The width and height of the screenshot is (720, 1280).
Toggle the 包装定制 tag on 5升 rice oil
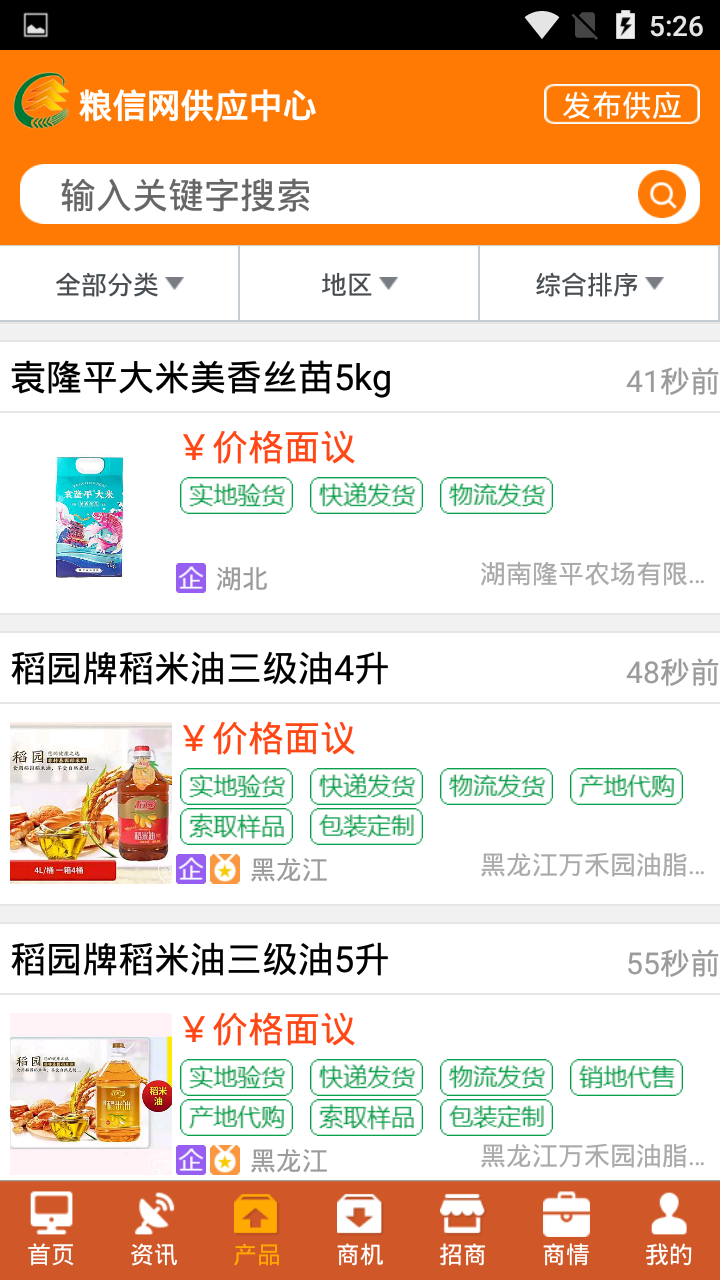tap(496, 1118)
